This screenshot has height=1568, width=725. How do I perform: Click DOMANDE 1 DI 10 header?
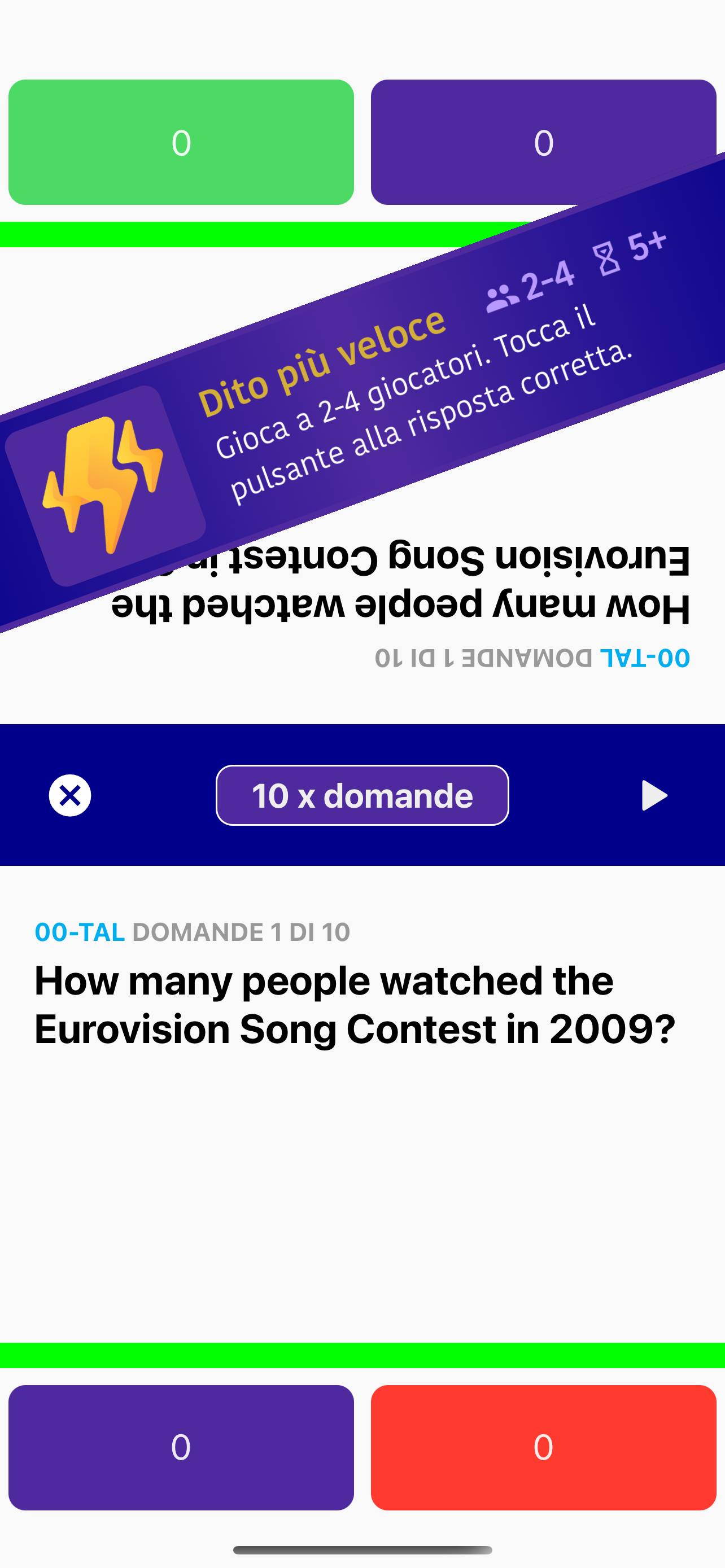coord(241,931)
